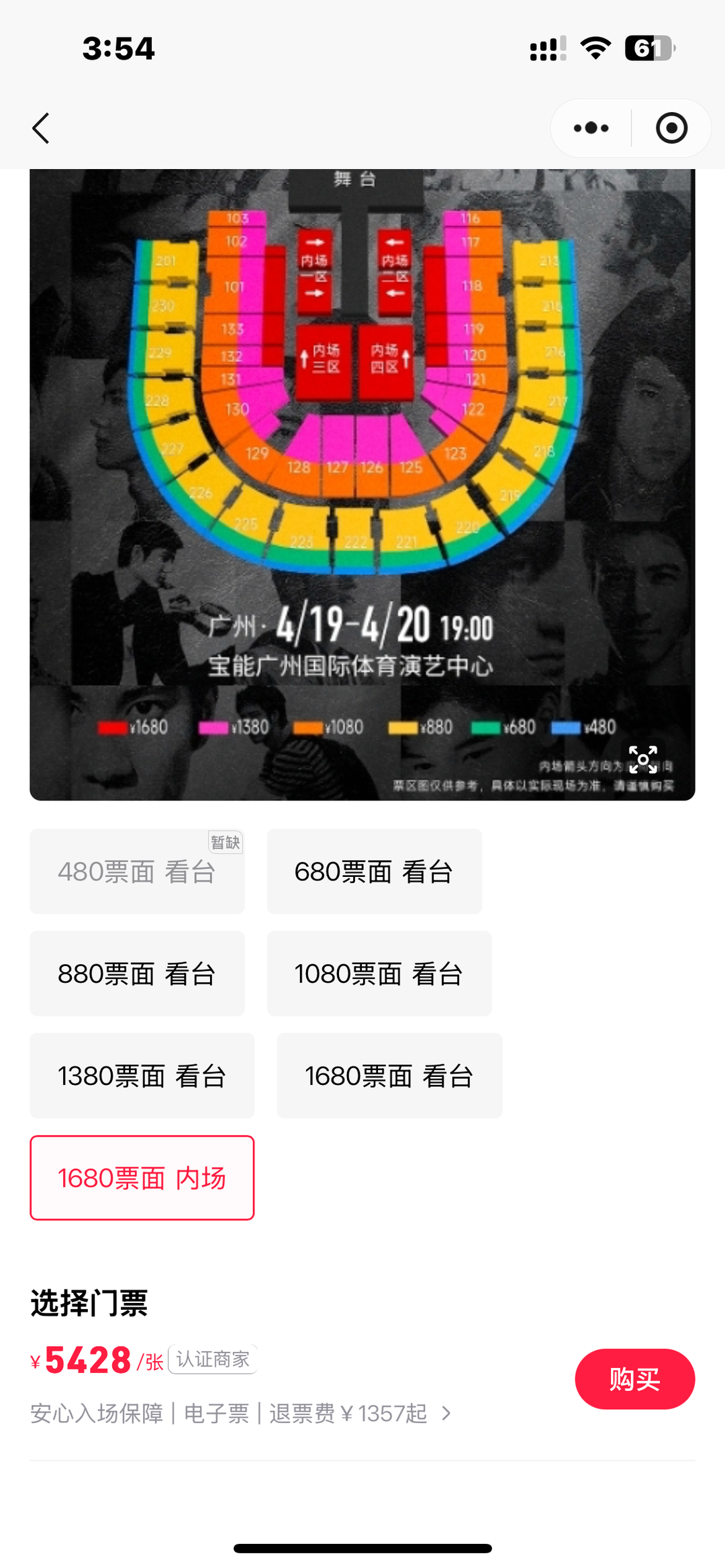Open the mini program more options menu
This screenshot has height=1568, width=725.
[591, 128]
